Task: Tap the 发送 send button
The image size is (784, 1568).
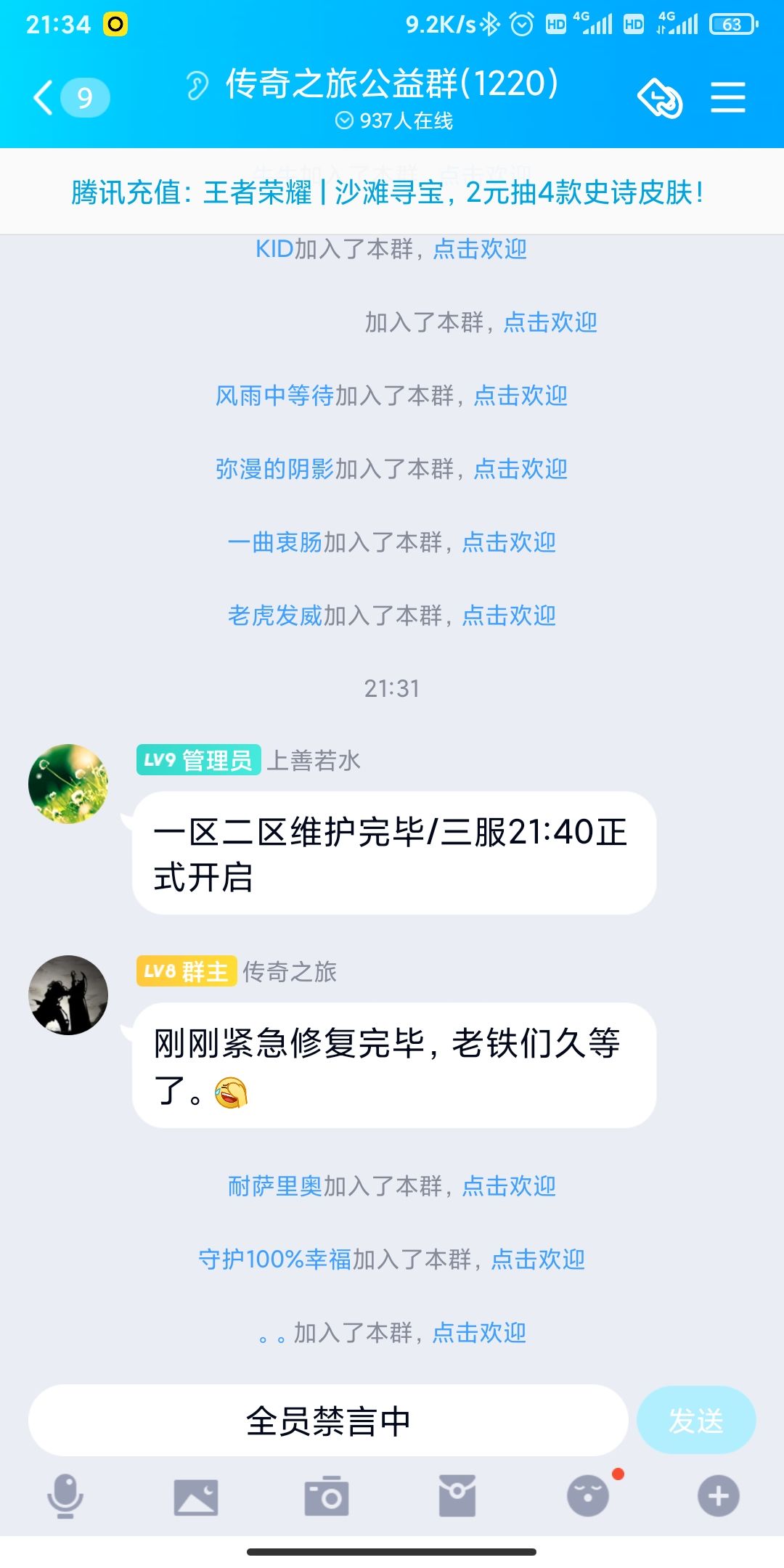Action: (696, 1421)
